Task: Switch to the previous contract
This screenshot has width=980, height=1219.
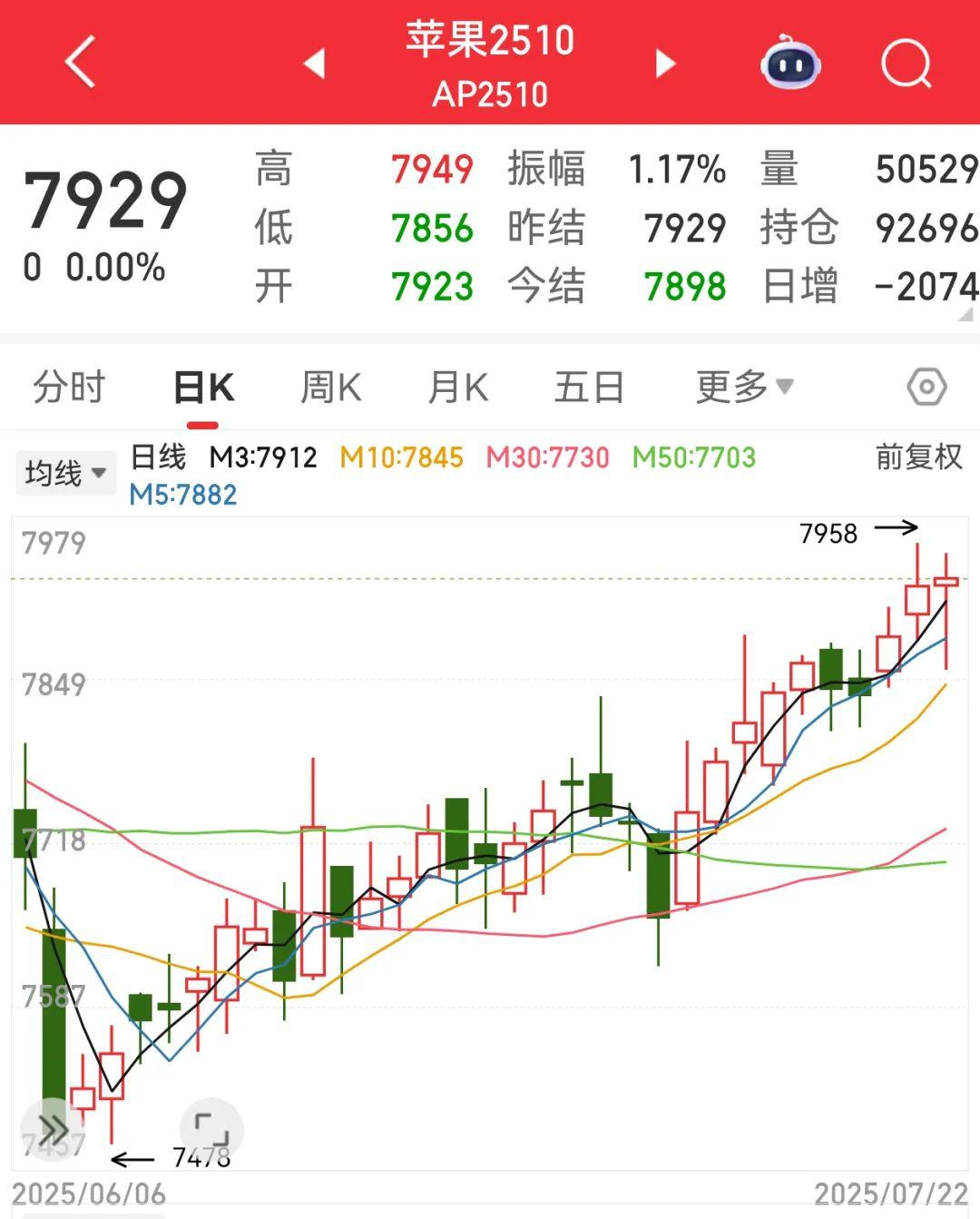Action: (x=314, y=64)
